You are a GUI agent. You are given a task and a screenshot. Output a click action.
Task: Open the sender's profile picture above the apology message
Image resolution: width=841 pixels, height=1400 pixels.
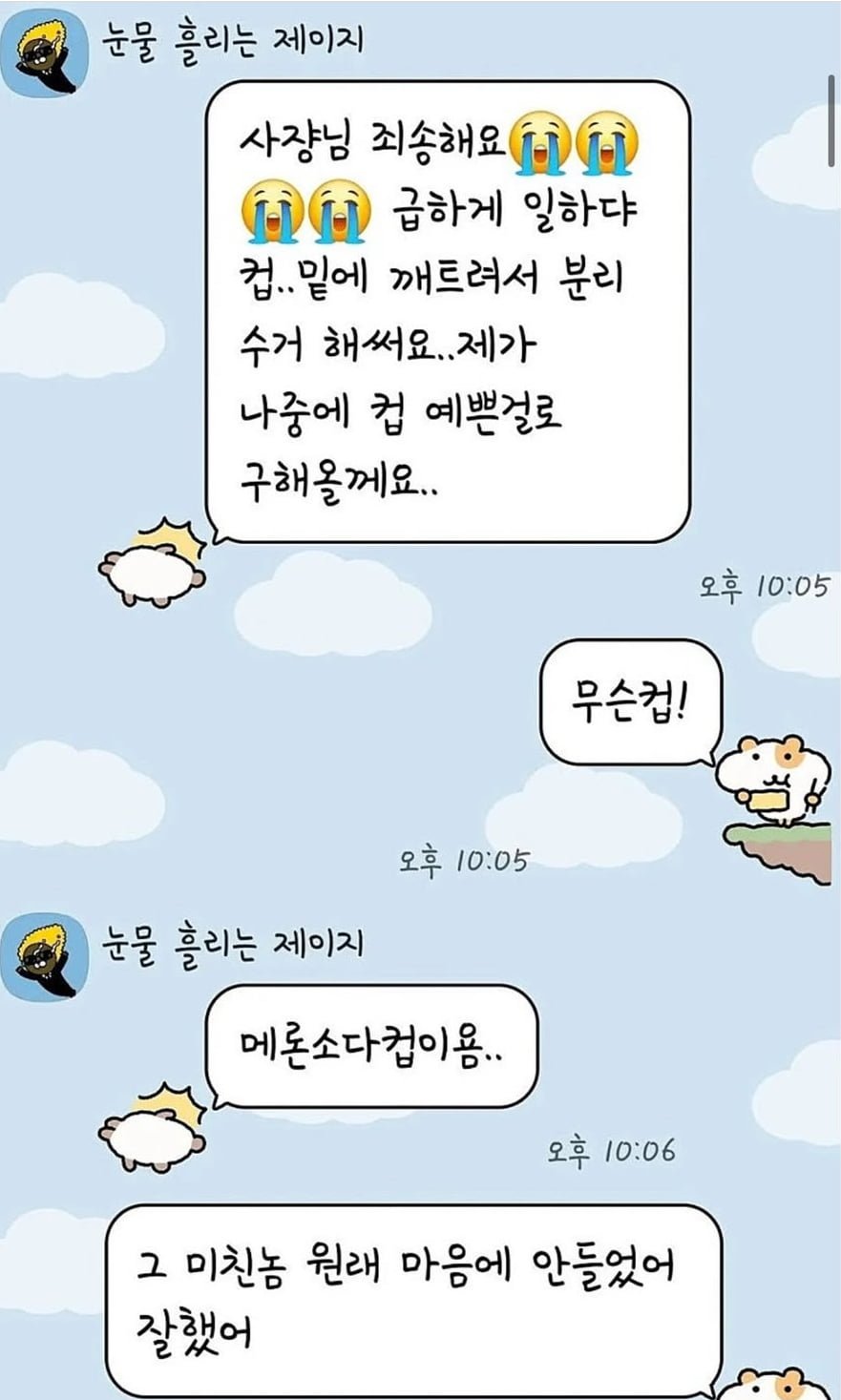tap(46, 57)
